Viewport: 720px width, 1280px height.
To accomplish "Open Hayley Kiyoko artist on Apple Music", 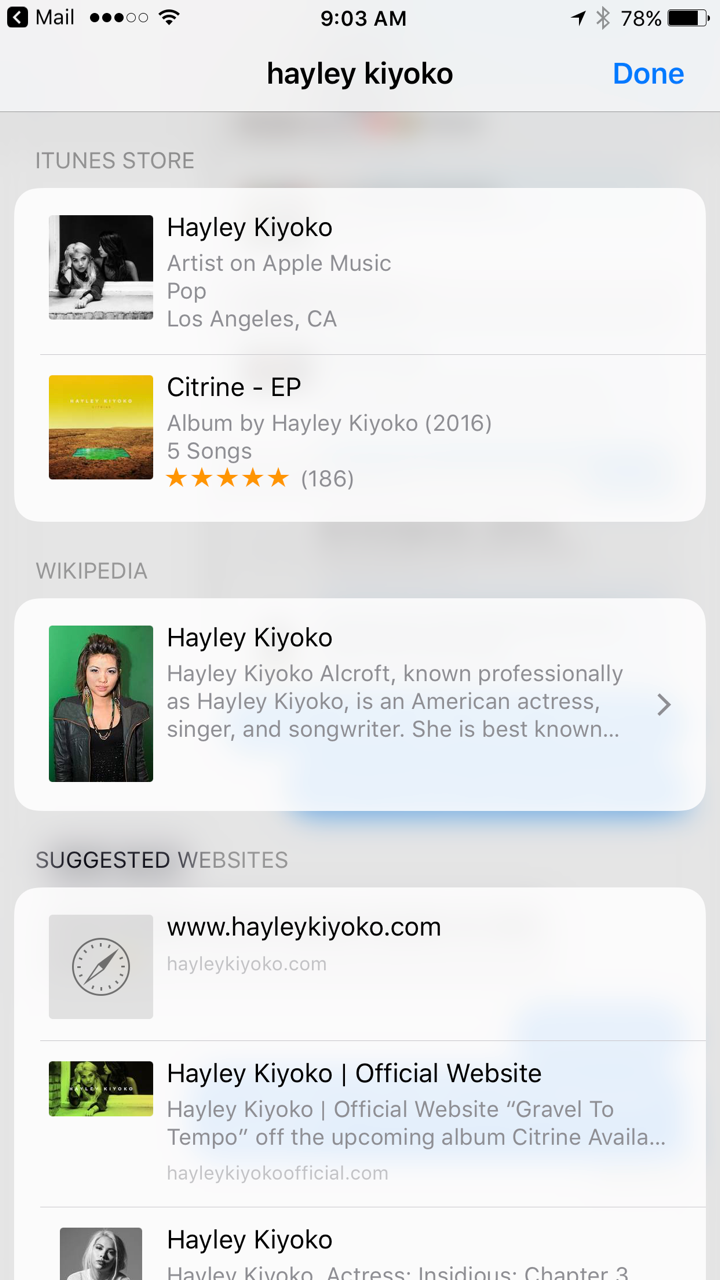I will pos(360,272).
